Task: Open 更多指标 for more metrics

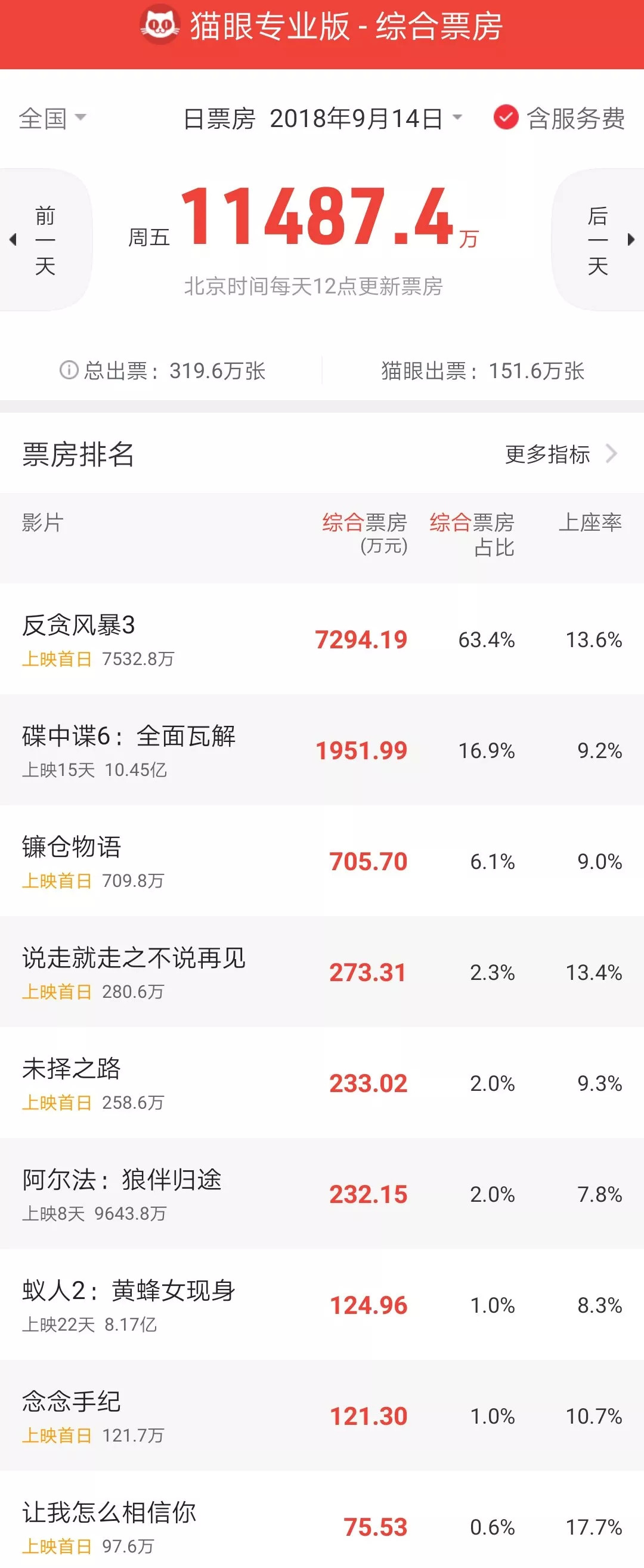Action: click(x=560, y=454)
